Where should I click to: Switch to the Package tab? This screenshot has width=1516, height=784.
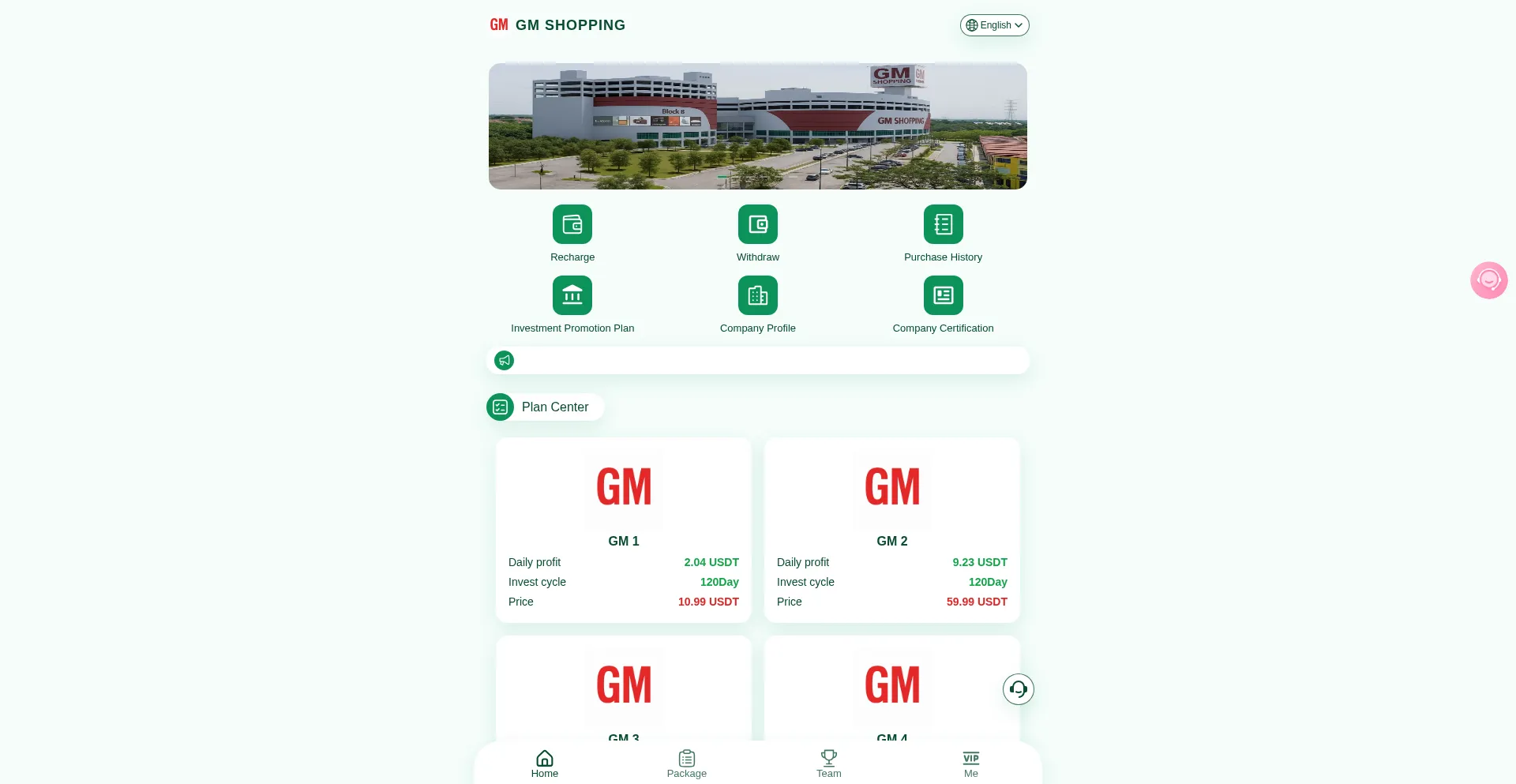687,763
